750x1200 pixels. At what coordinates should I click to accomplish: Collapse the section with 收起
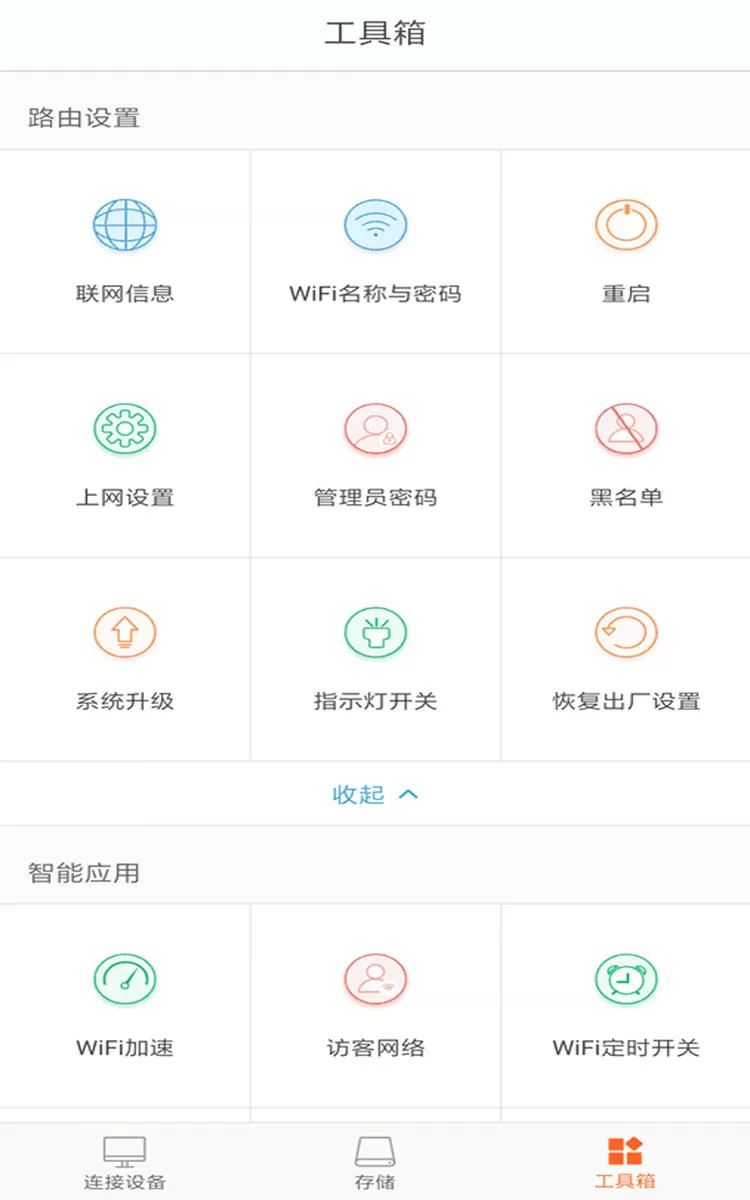[375, 794]
